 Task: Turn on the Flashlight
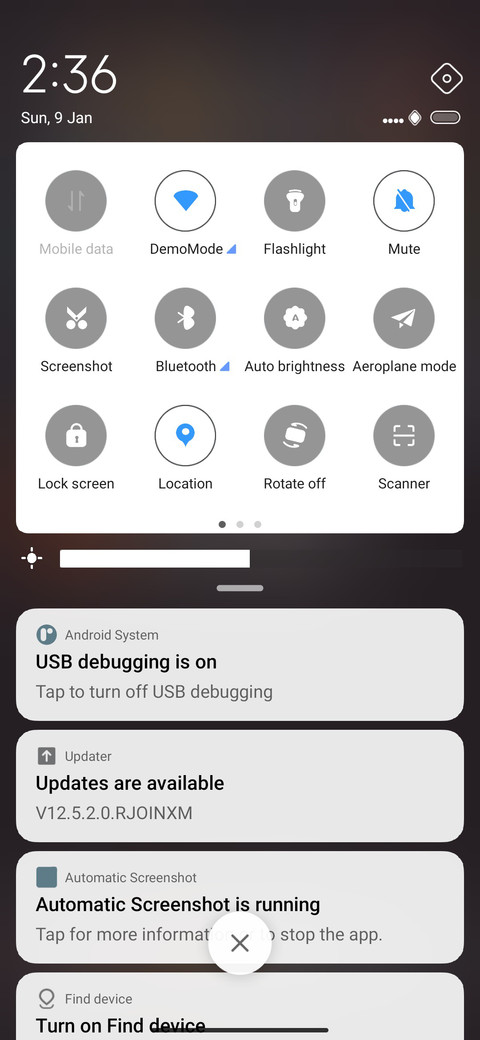point(294,201)
